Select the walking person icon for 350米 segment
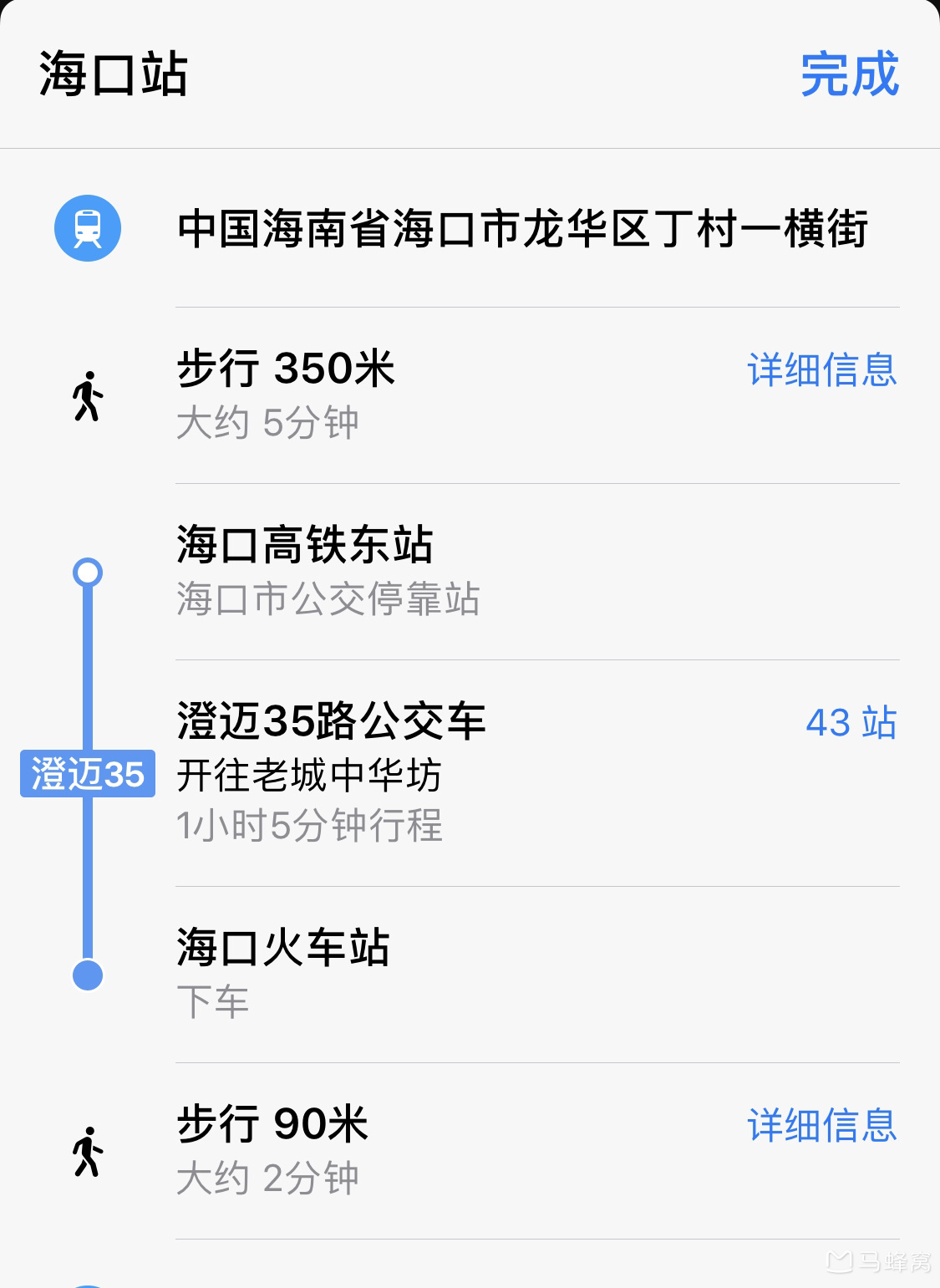The height and width of the screenshot is (1288, 940). click(x=88, y=395)
